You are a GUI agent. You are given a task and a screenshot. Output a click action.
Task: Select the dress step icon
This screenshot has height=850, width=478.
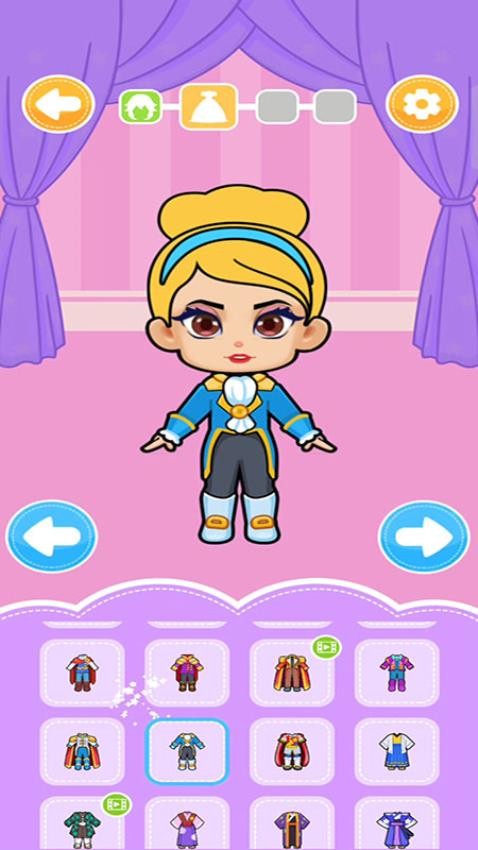click(x=209, y=107)
